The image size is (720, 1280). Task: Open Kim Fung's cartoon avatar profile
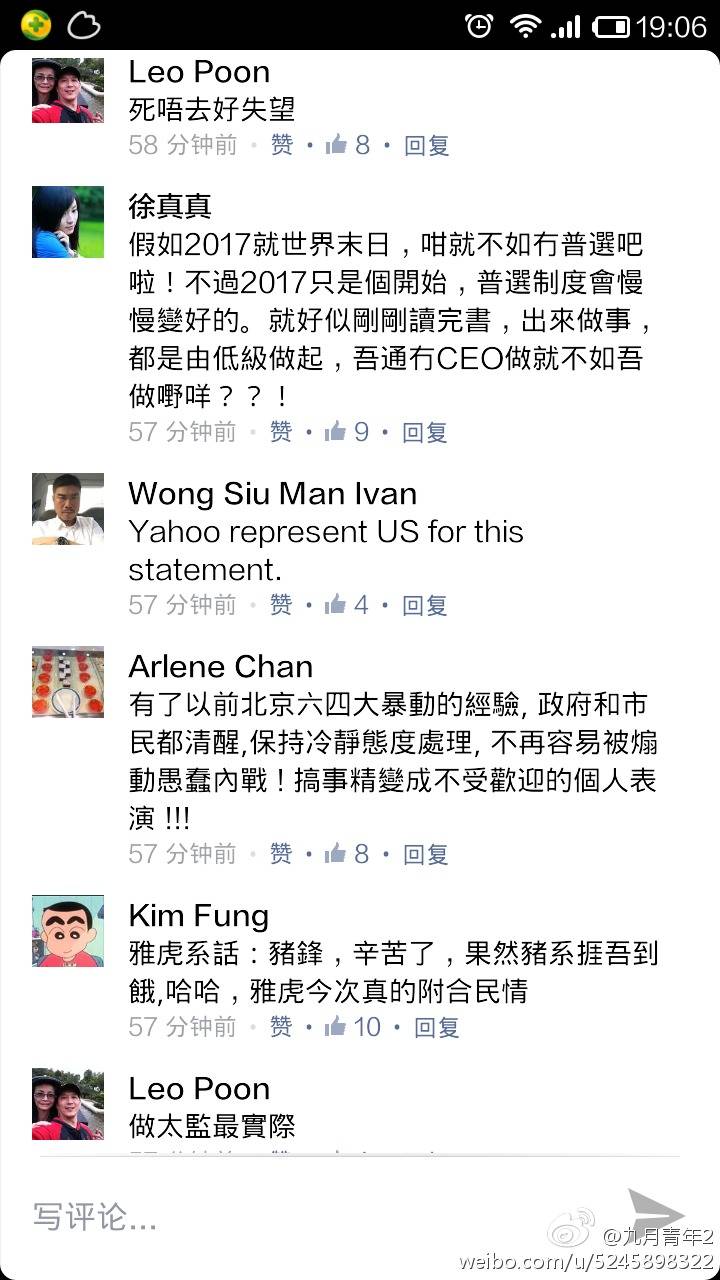pyautogui.click(x=68, y=931)
